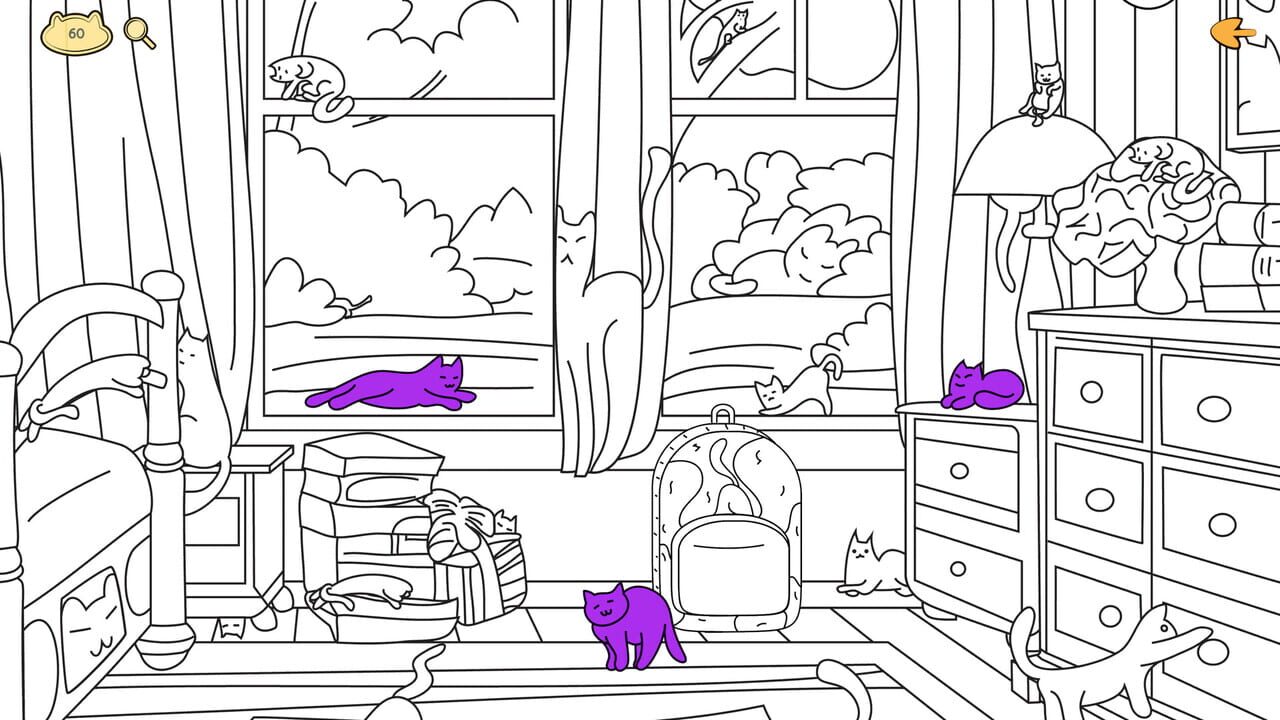Tap the magnifying glass hint icon
This screenshot has height=720, width=1280.
(139, 32)
